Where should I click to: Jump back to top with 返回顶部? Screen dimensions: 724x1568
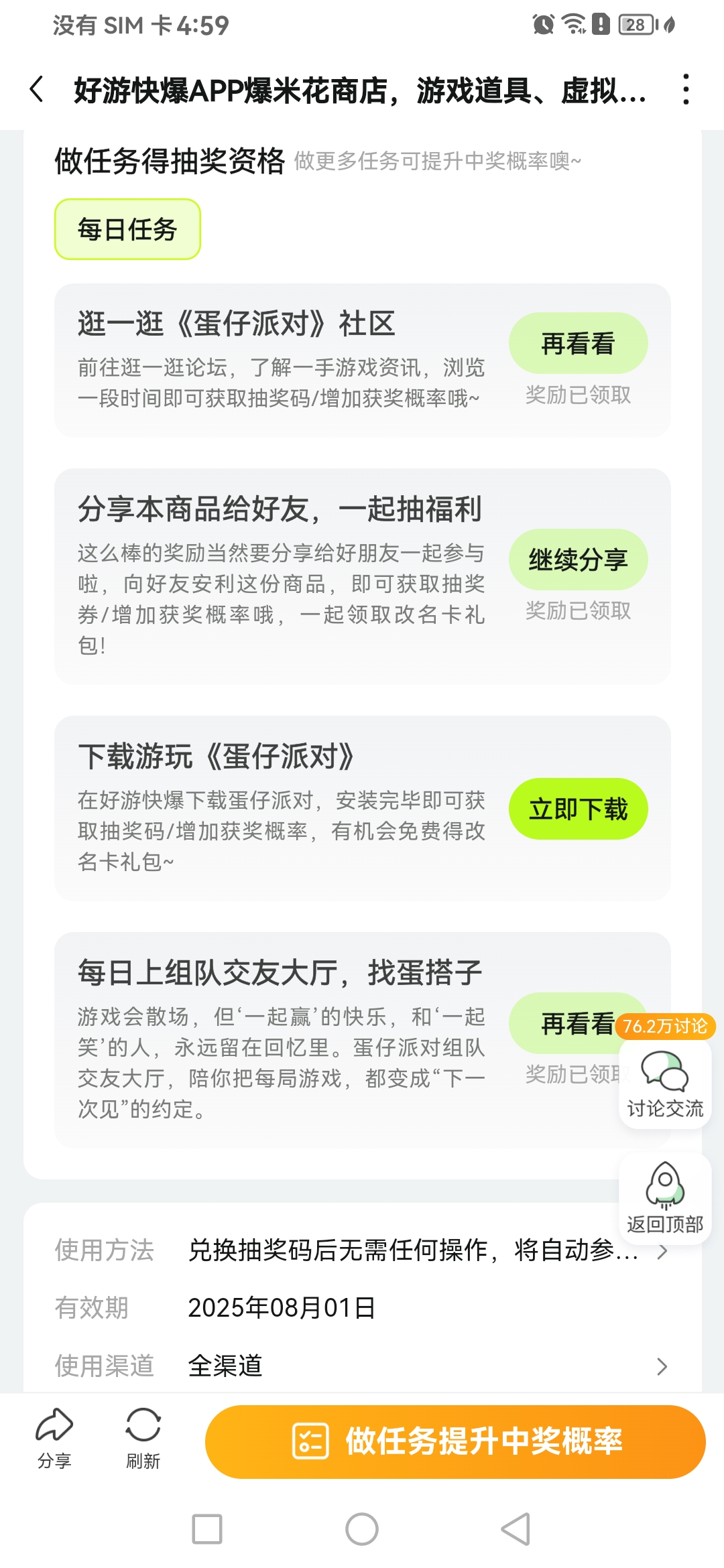[664, 1199]
